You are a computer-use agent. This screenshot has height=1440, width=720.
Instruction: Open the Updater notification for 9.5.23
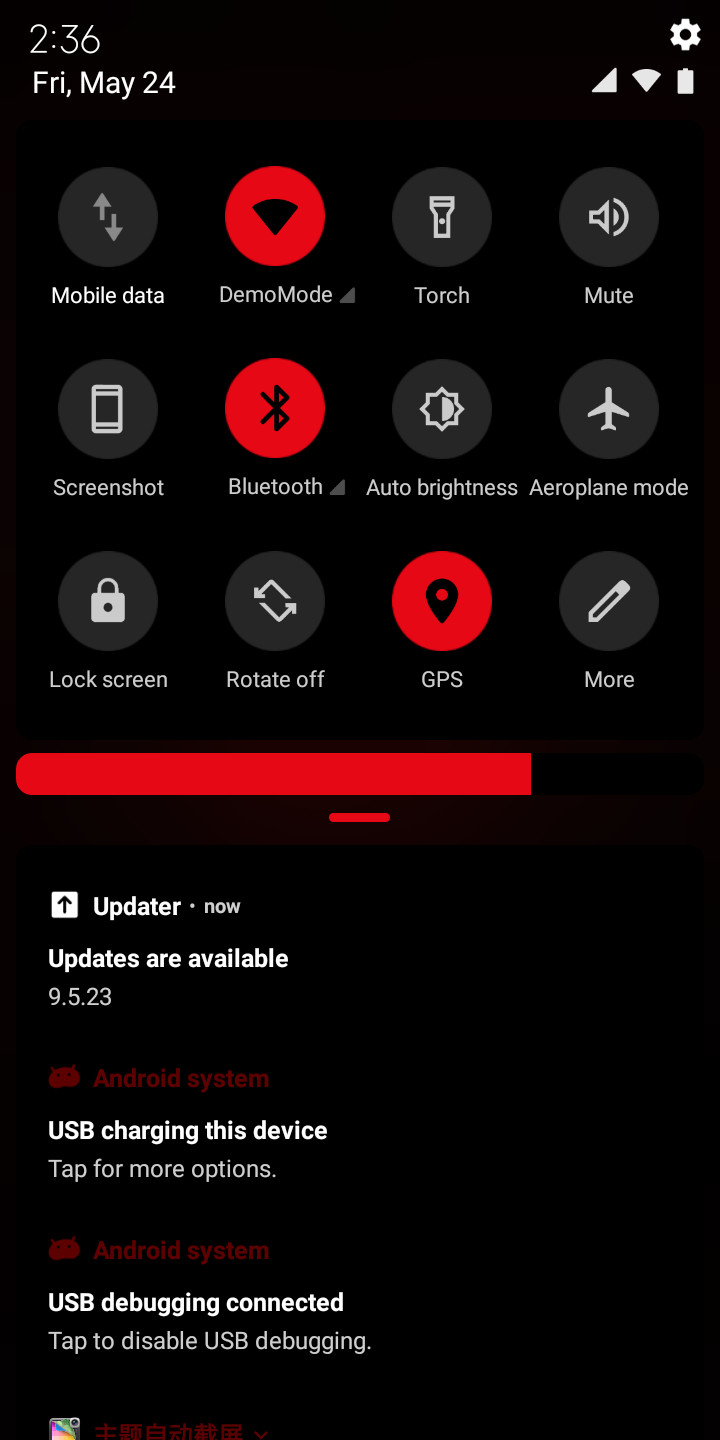(x=360, y=950)
